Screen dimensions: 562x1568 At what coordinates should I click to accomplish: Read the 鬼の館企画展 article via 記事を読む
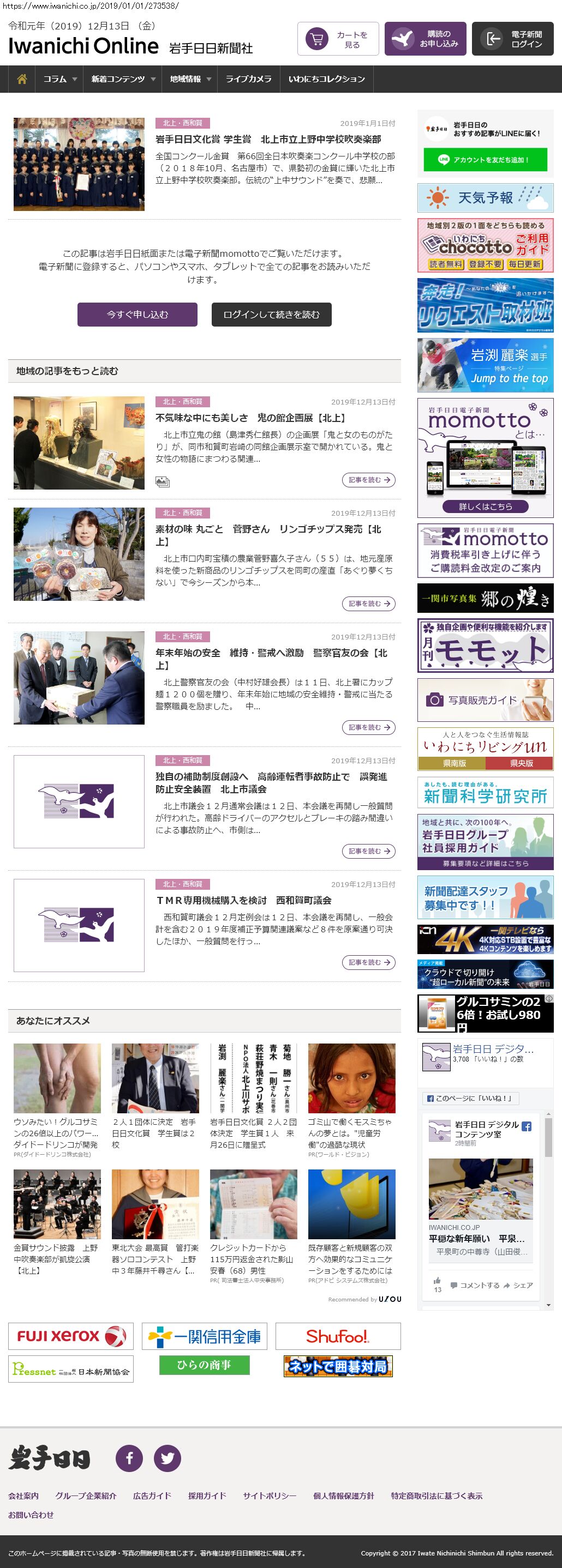click(368, 480)
